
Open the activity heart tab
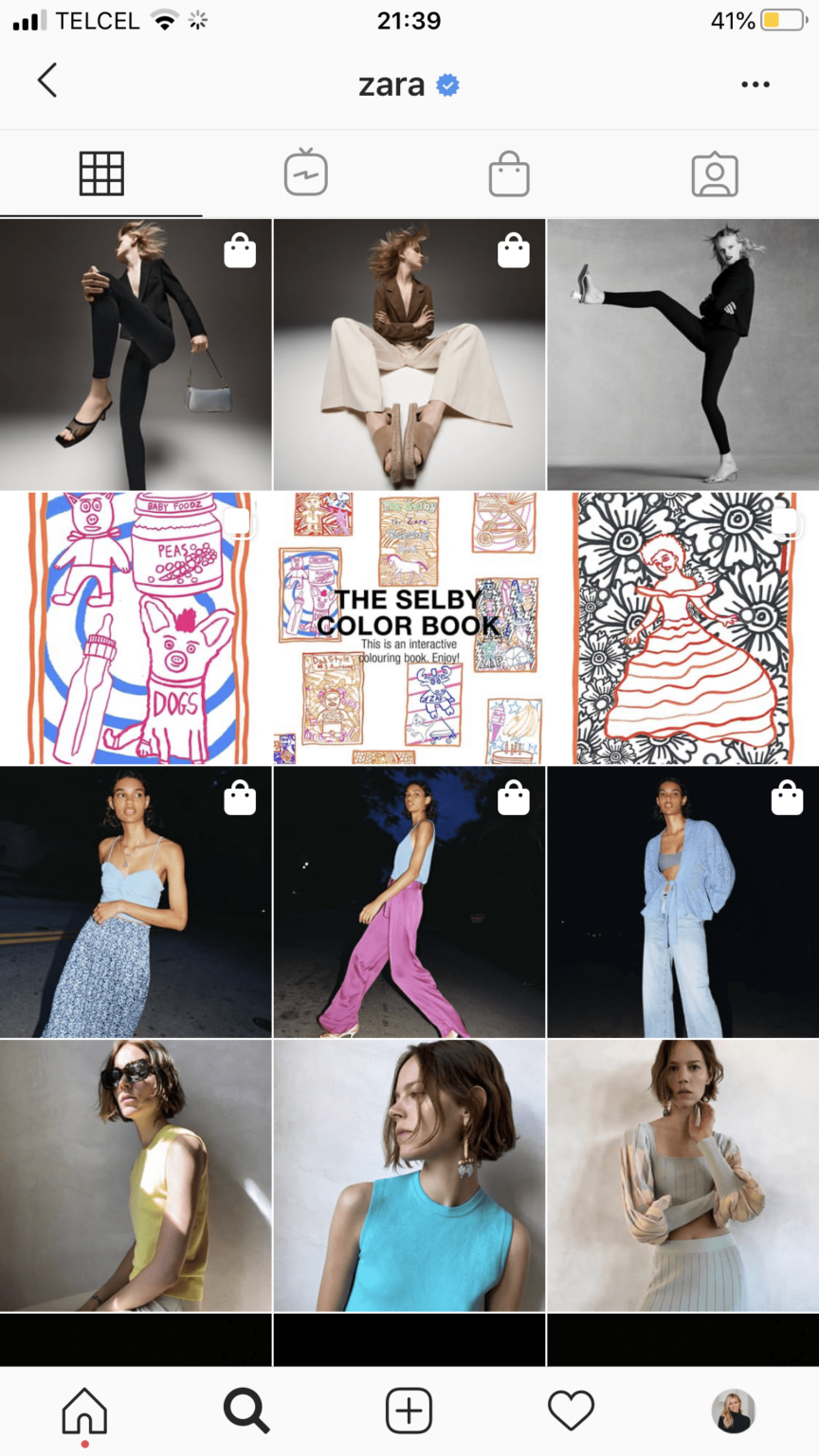(571, 1411)
